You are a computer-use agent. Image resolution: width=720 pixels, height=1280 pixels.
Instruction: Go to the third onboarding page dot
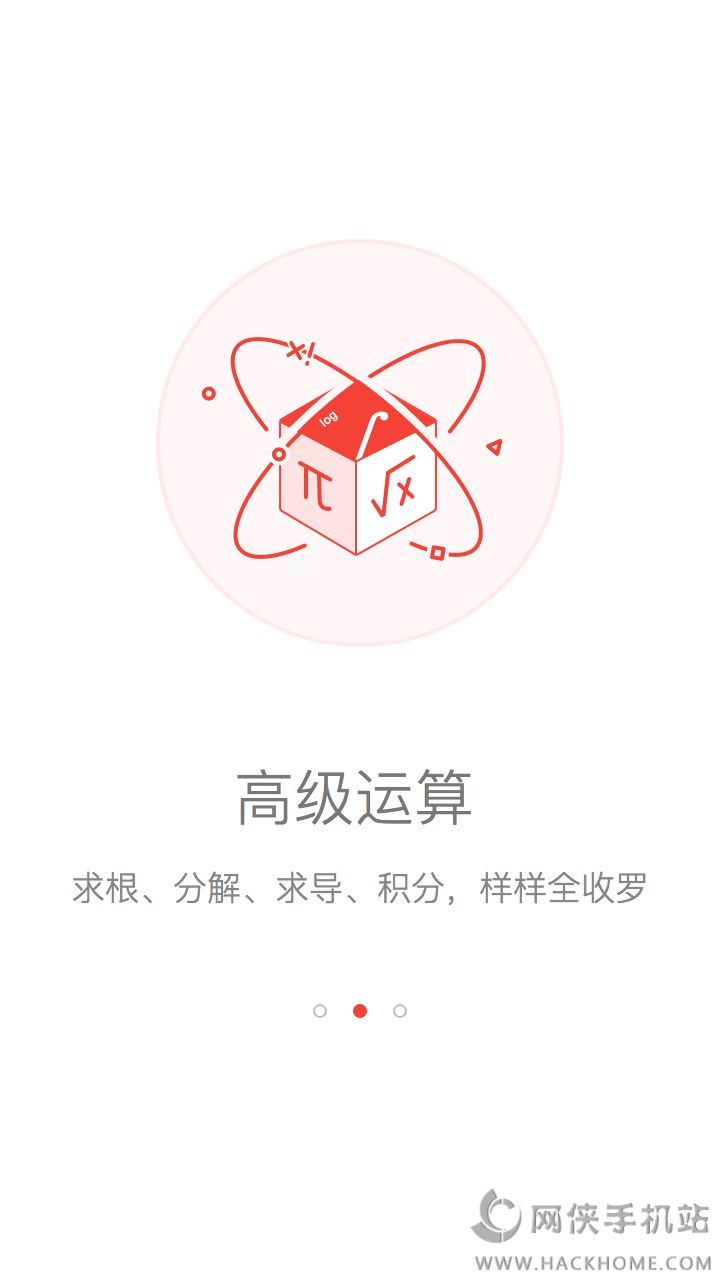point(400,1011)
